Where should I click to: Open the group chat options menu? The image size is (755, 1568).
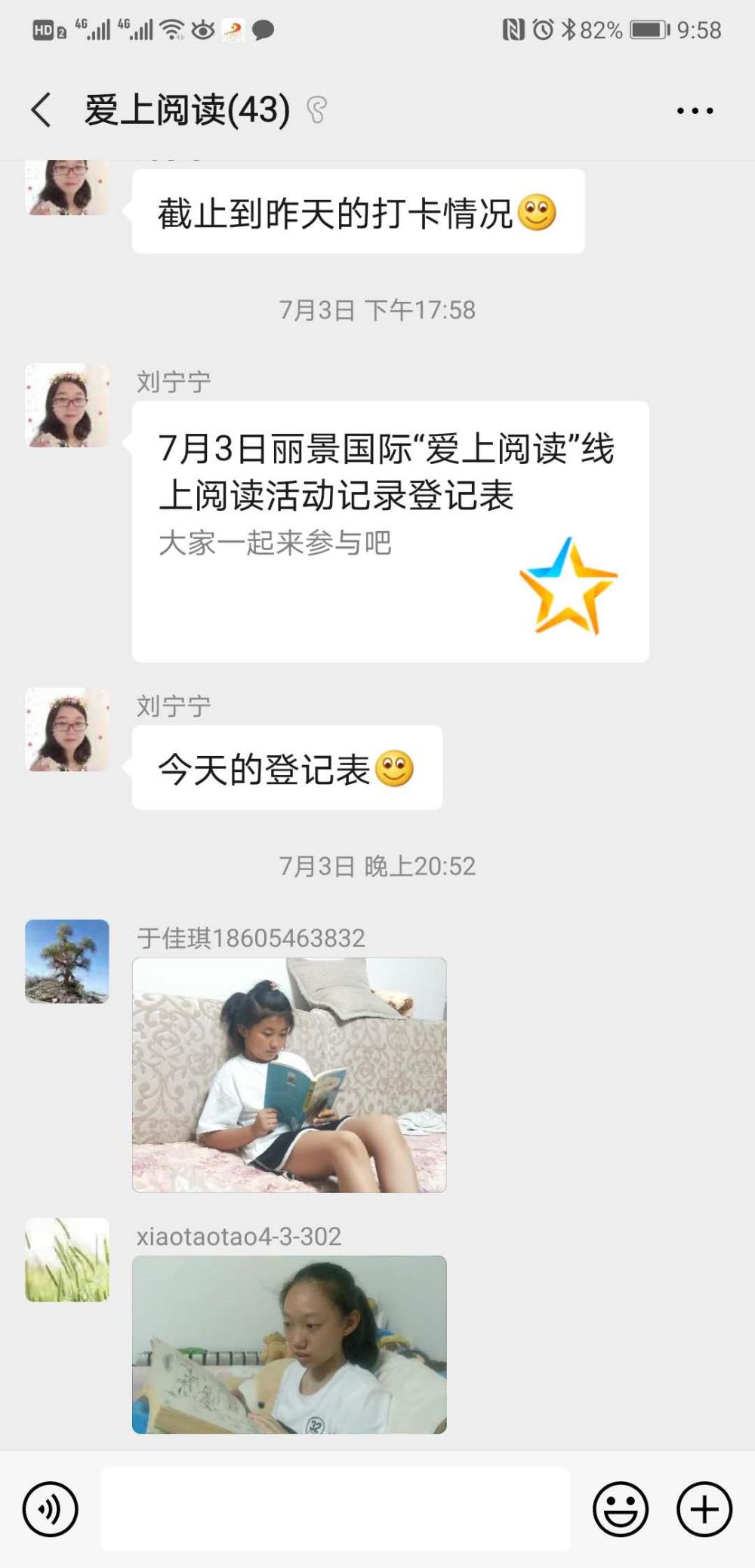click(695, 111)
